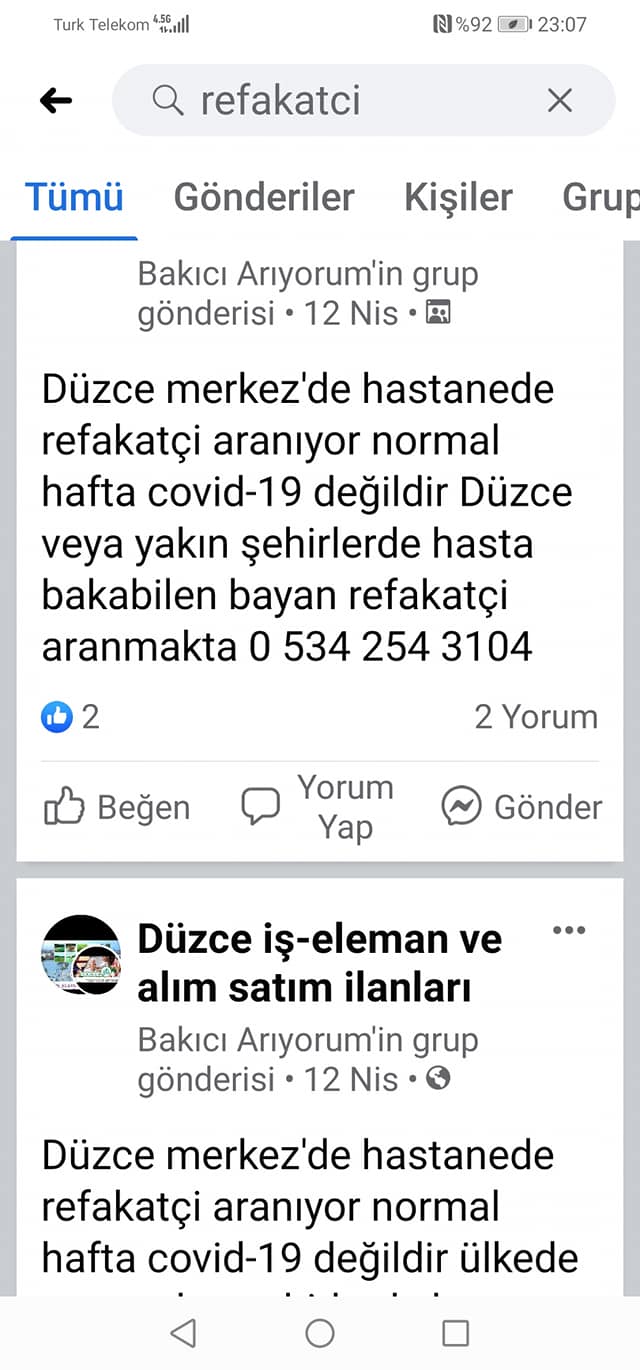Like the post with the Beğen button
The height and width of the screenshot is (1370, 640).
[117, 807]
